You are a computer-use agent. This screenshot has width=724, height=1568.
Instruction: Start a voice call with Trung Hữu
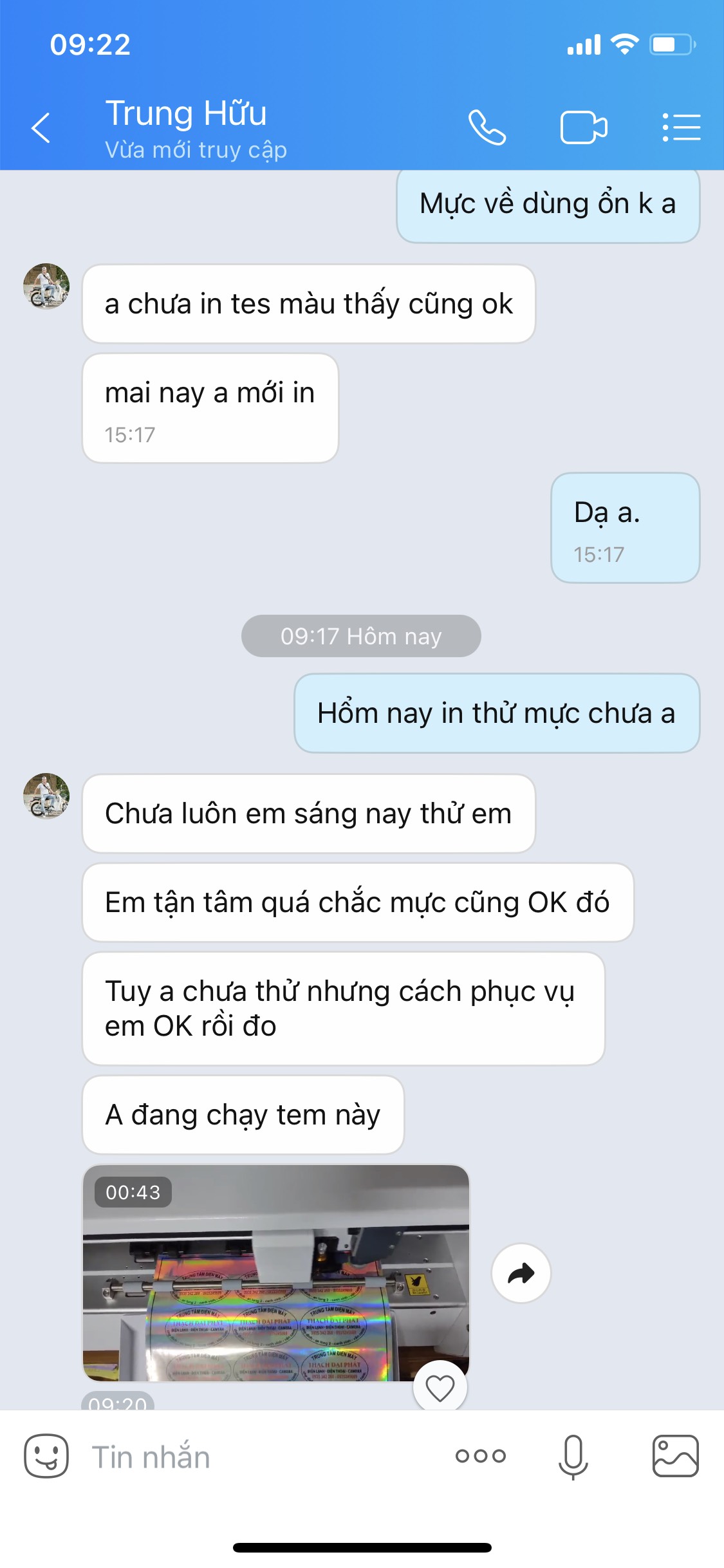[x=487, y=126]
